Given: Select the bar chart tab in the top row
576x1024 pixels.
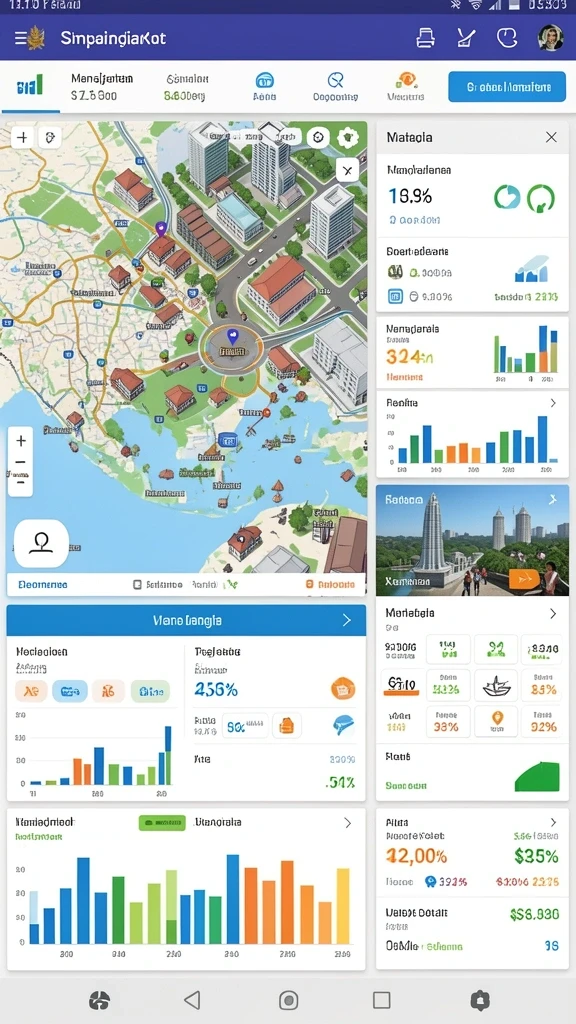Looking at the screenshot, I should tap(29, 86).
